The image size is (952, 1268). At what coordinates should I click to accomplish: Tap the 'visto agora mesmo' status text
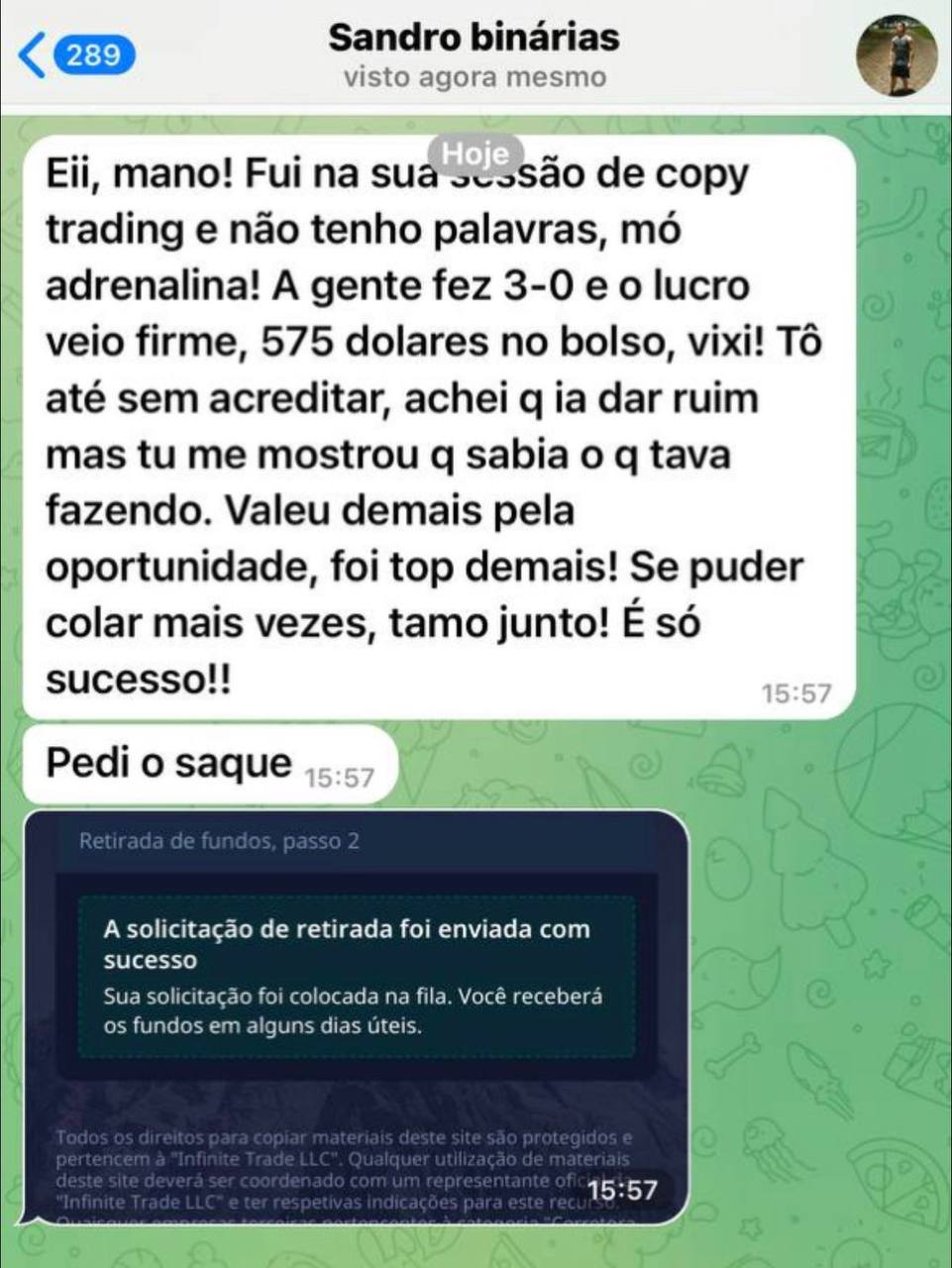click(475, 77)
